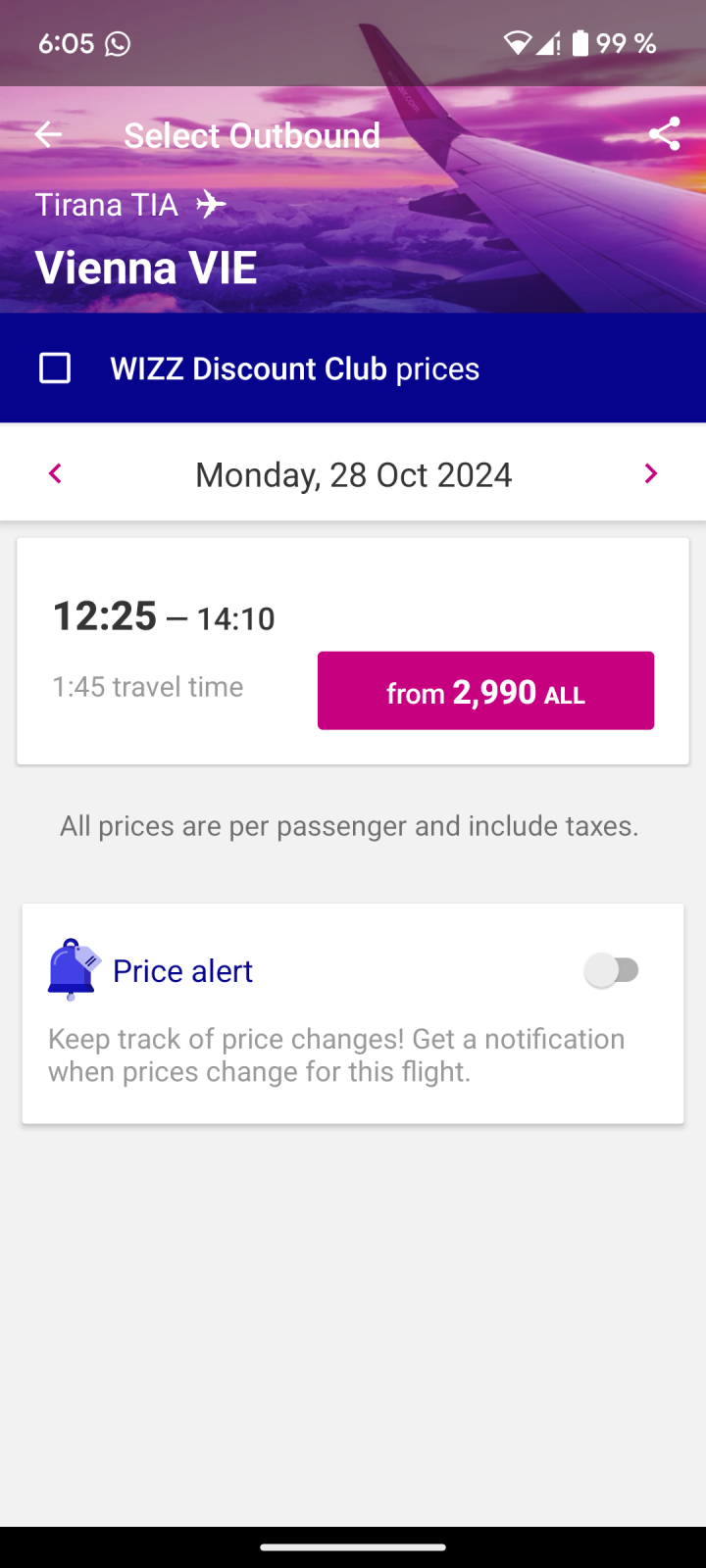Enable the Price alert switch
The image size is (706, 1568).
click(x=613, y=970)
